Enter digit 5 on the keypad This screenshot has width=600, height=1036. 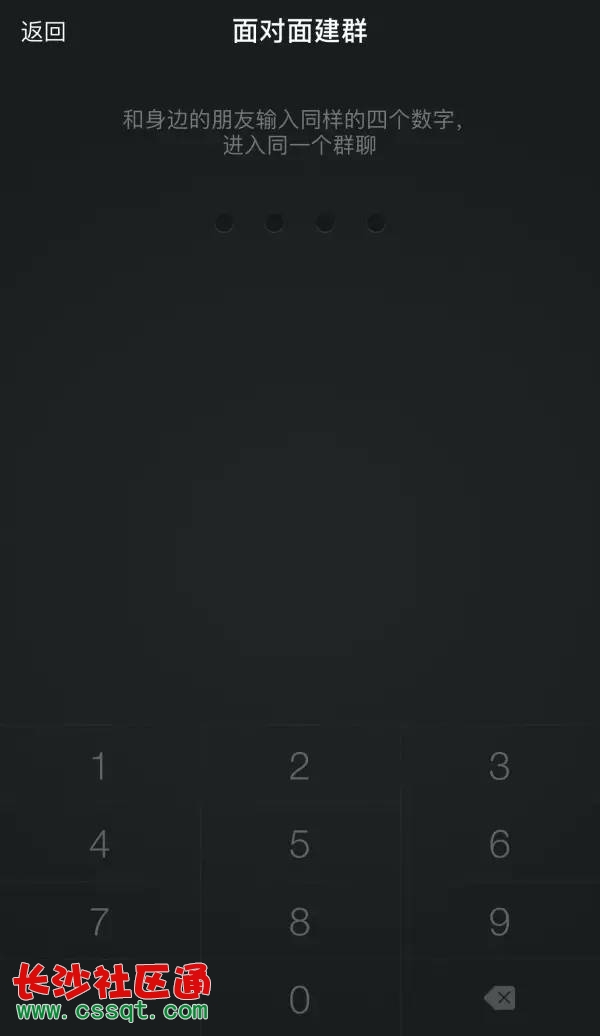point(299,845)
